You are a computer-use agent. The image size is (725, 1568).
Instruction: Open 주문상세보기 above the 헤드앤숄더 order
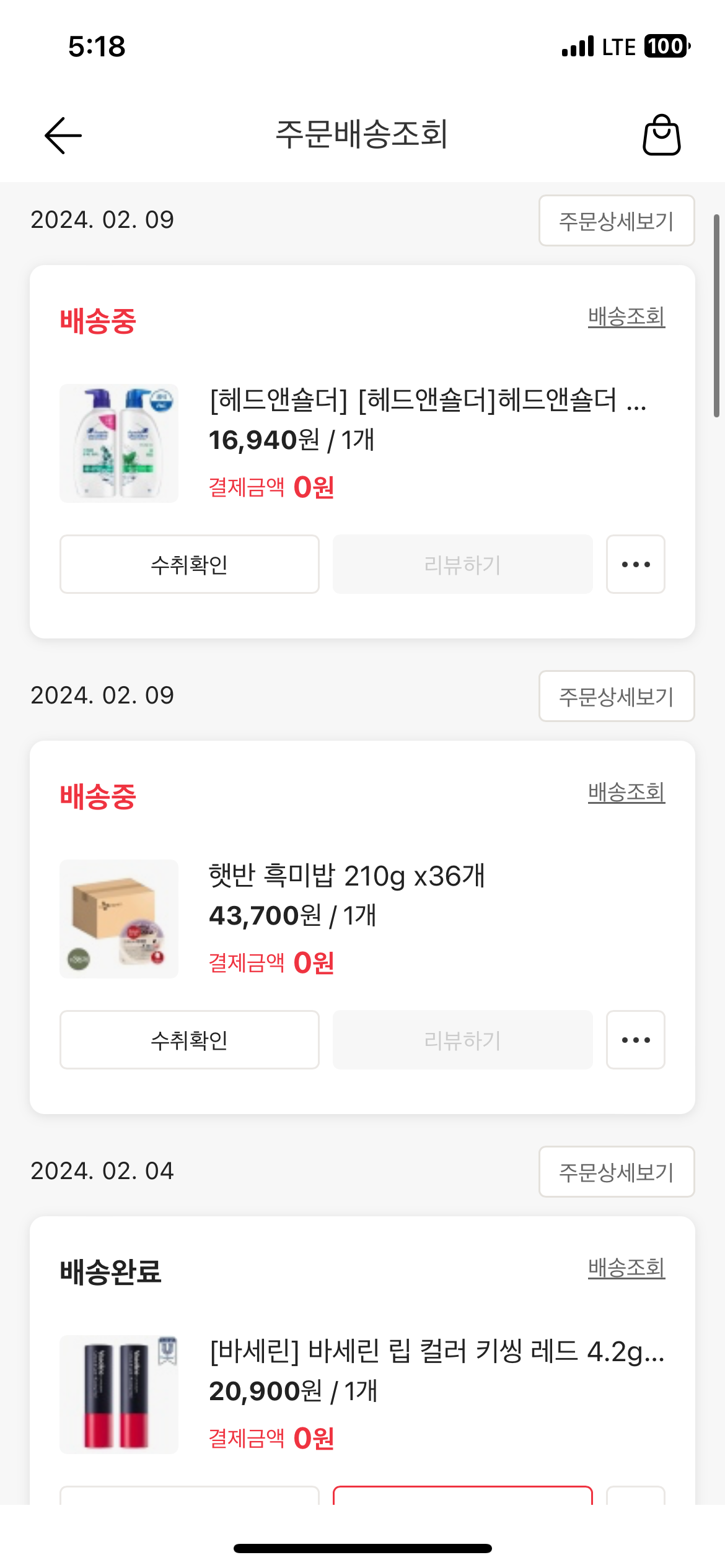tap(616, 221)
